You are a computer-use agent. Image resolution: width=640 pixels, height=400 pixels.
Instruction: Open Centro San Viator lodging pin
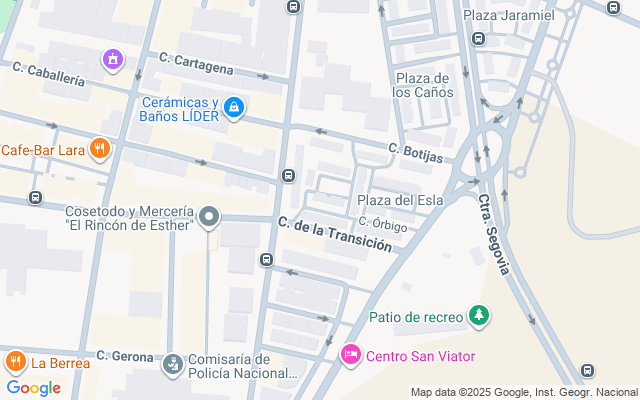[x=350, y=355]
